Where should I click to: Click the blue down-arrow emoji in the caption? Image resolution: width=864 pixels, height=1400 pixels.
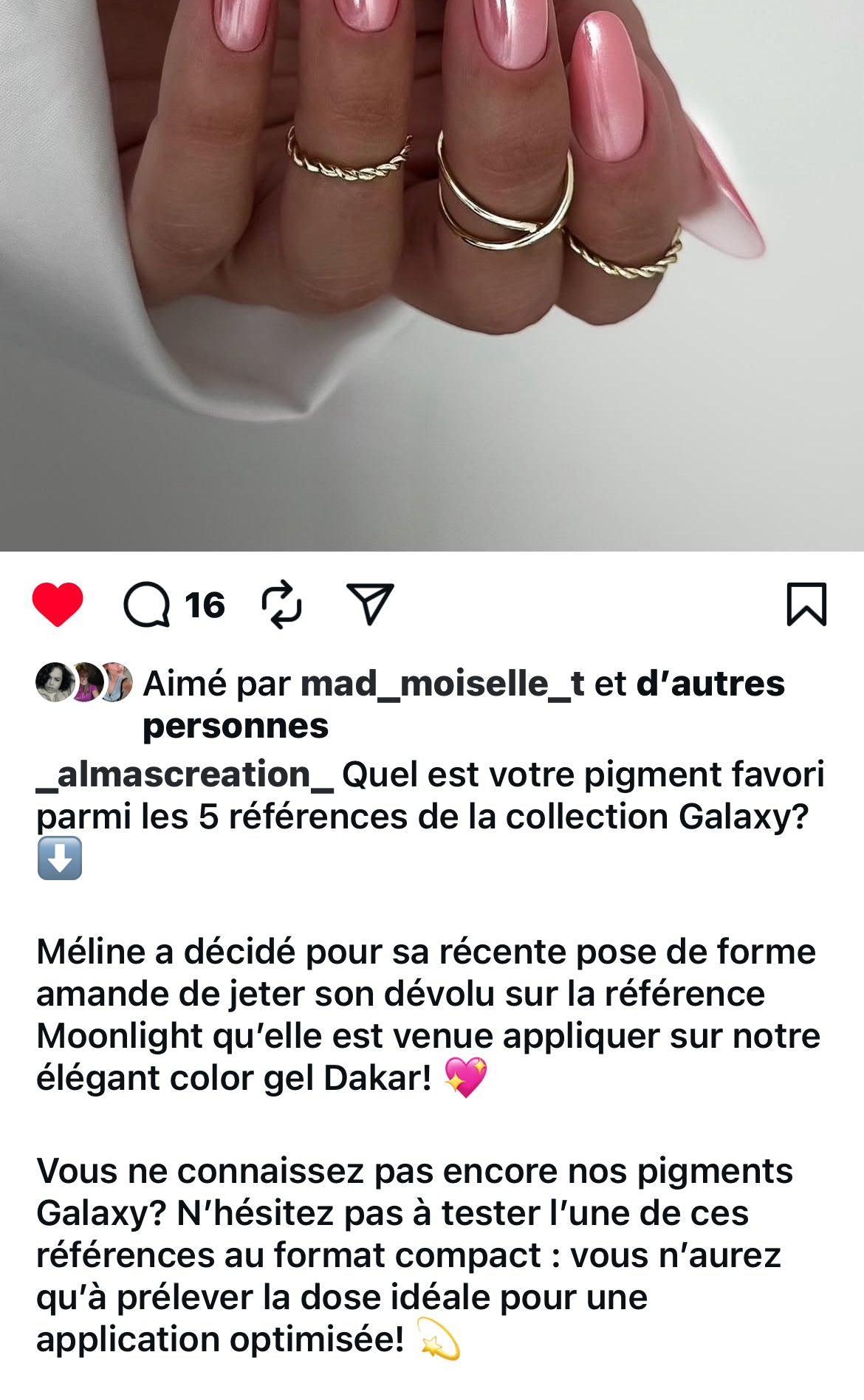(x=55, y=858)
